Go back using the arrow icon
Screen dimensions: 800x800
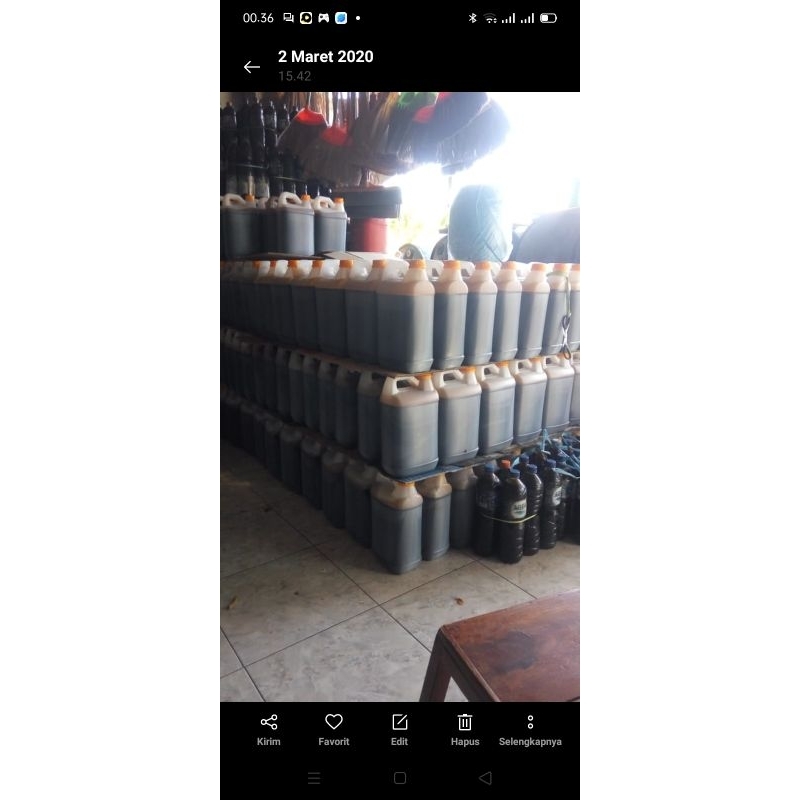(252, 67)
